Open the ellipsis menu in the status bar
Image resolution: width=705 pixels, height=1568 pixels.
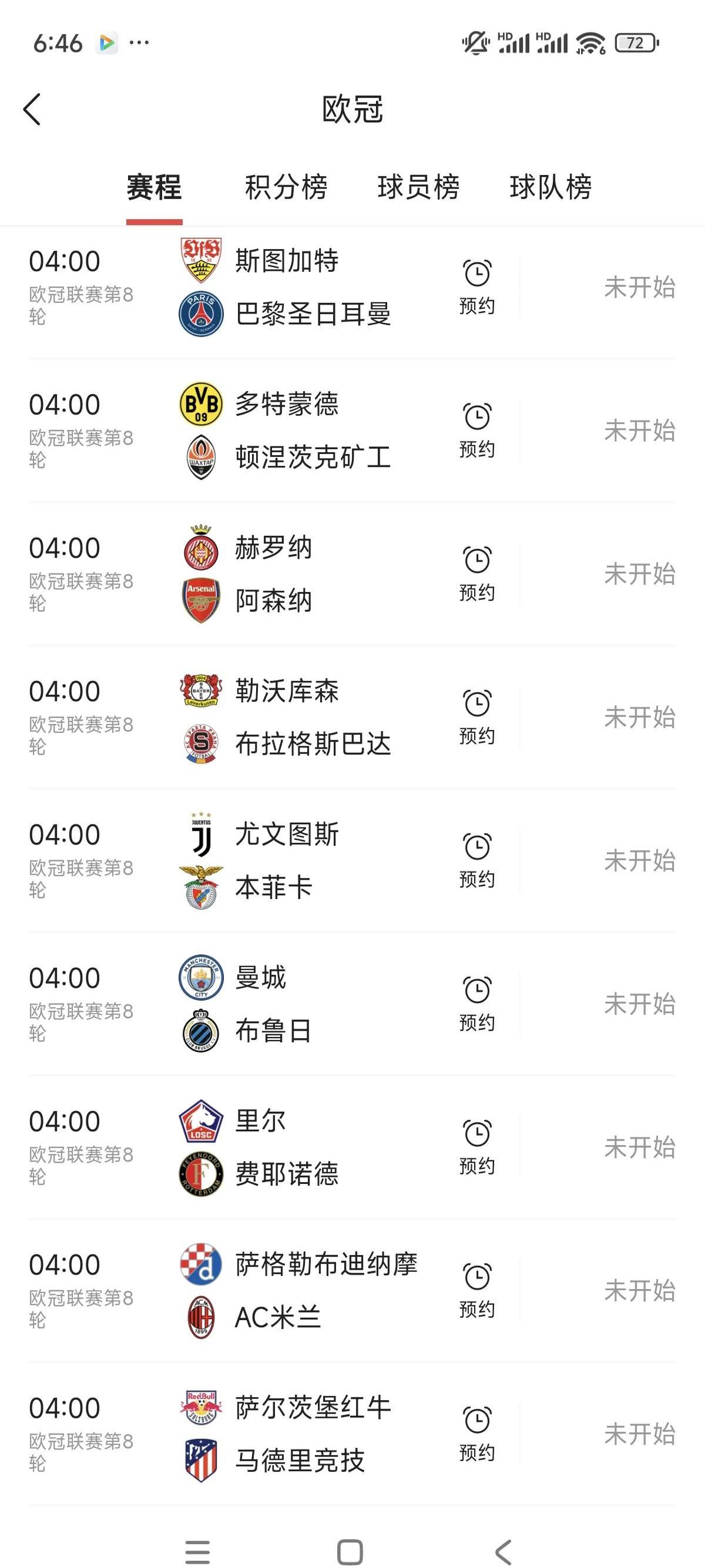coord(139,43)
